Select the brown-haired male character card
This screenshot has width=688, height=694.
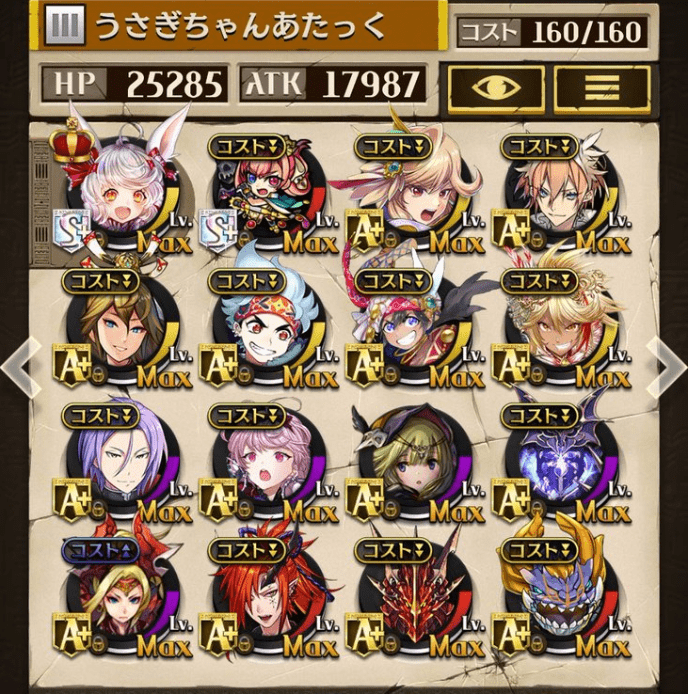coord(118,330)
